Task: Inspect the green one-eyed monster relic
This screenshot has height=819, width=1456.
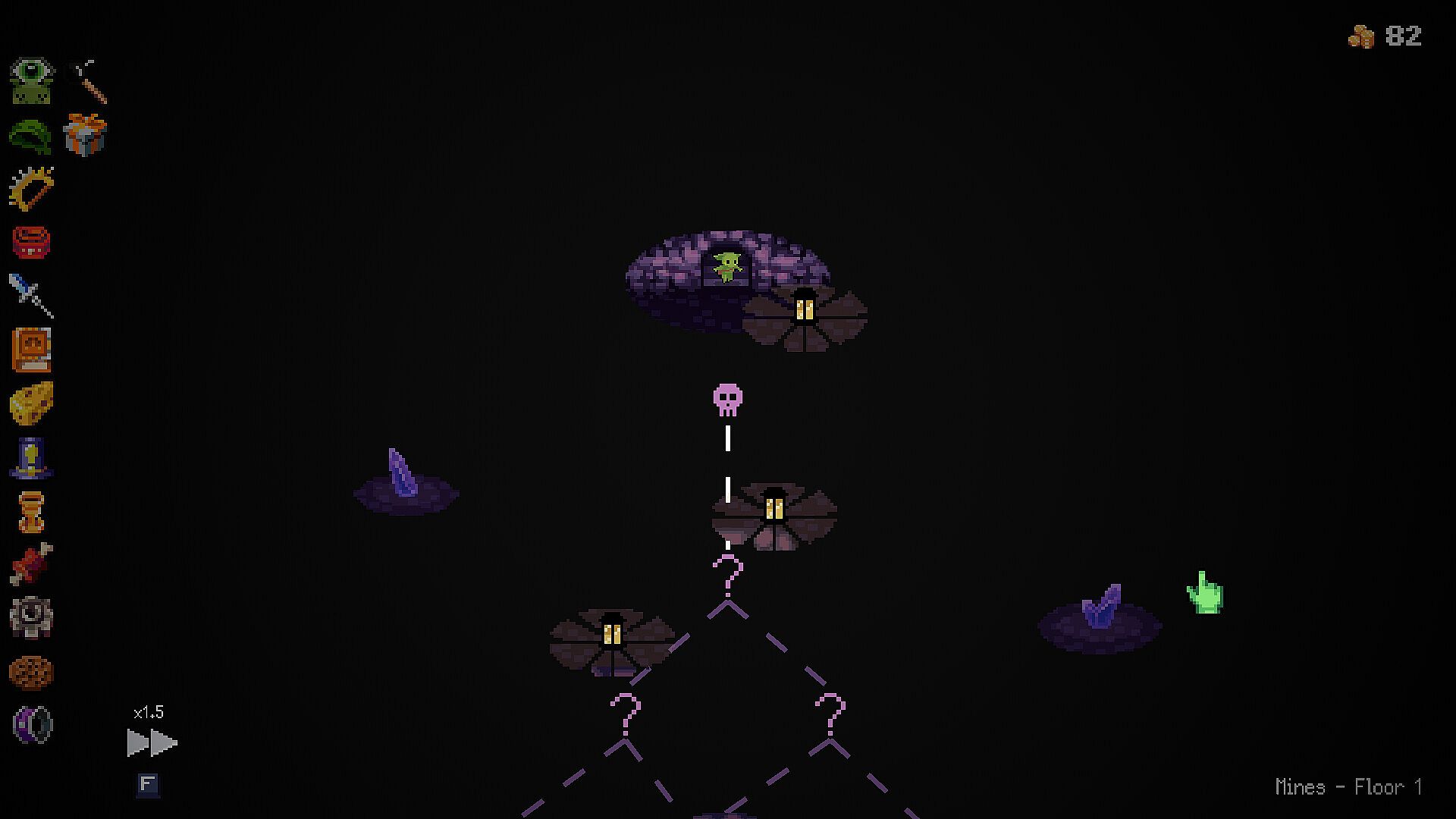Action: pos(32,80)
